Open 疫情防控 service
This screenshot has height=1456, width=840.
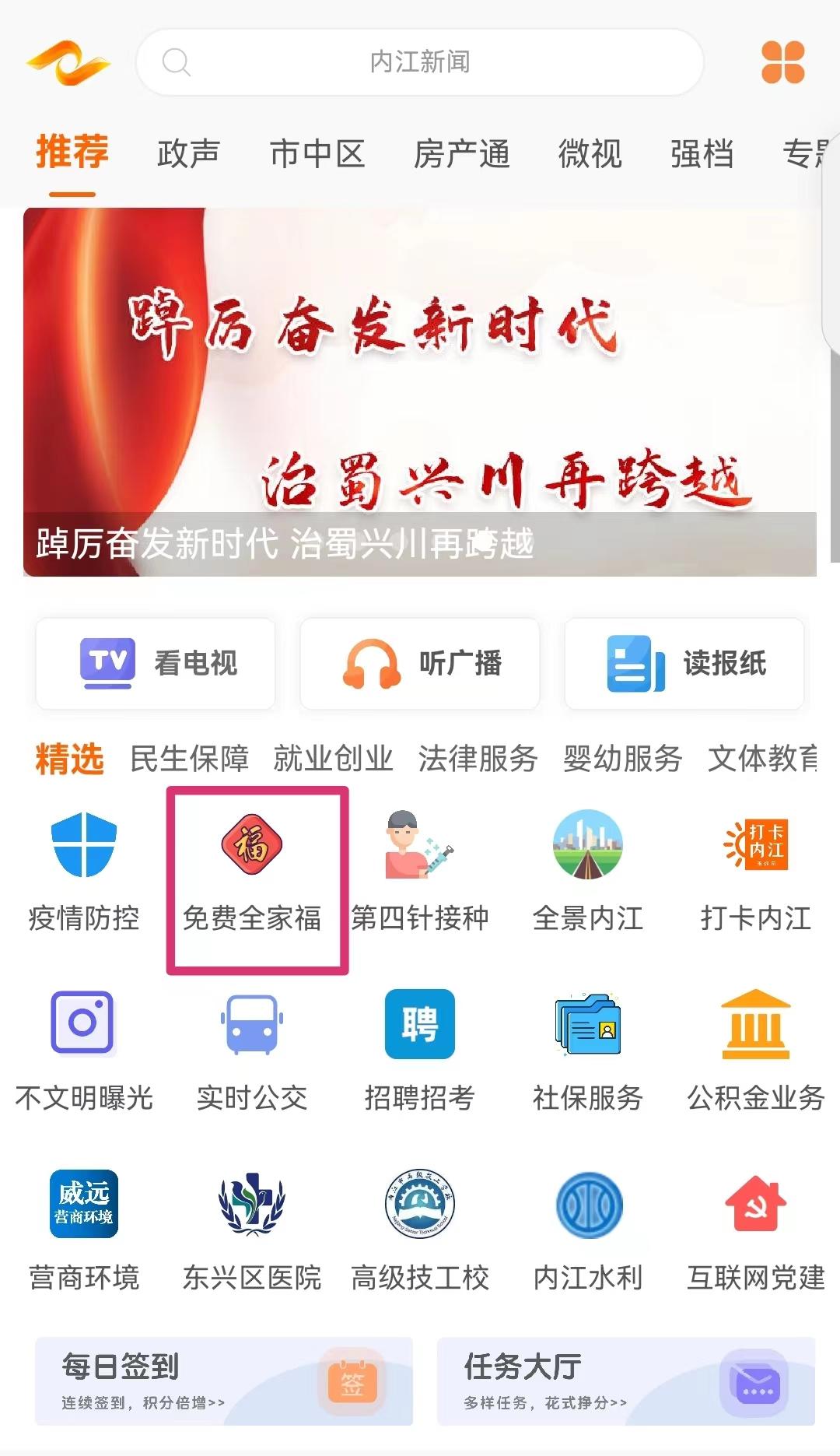[x=84, y=872]
